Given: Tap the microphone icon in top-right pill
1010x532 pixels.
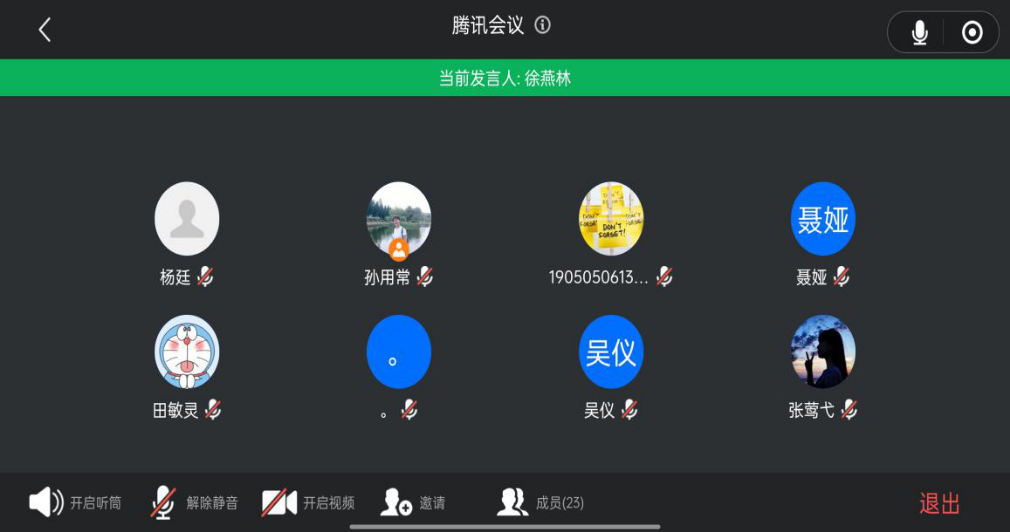Looking at the screenshot, I should 919,33.
